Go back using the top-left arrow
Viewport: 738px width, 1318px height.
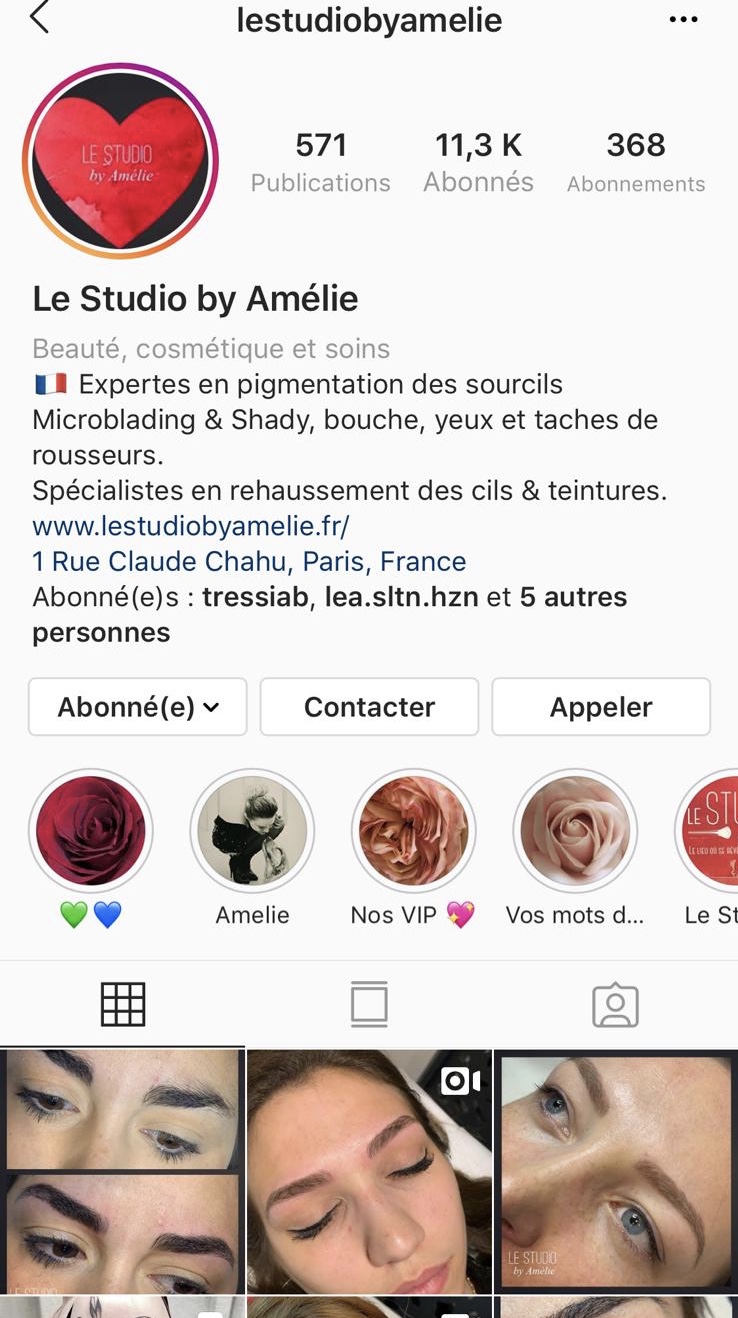click(39, 19)
